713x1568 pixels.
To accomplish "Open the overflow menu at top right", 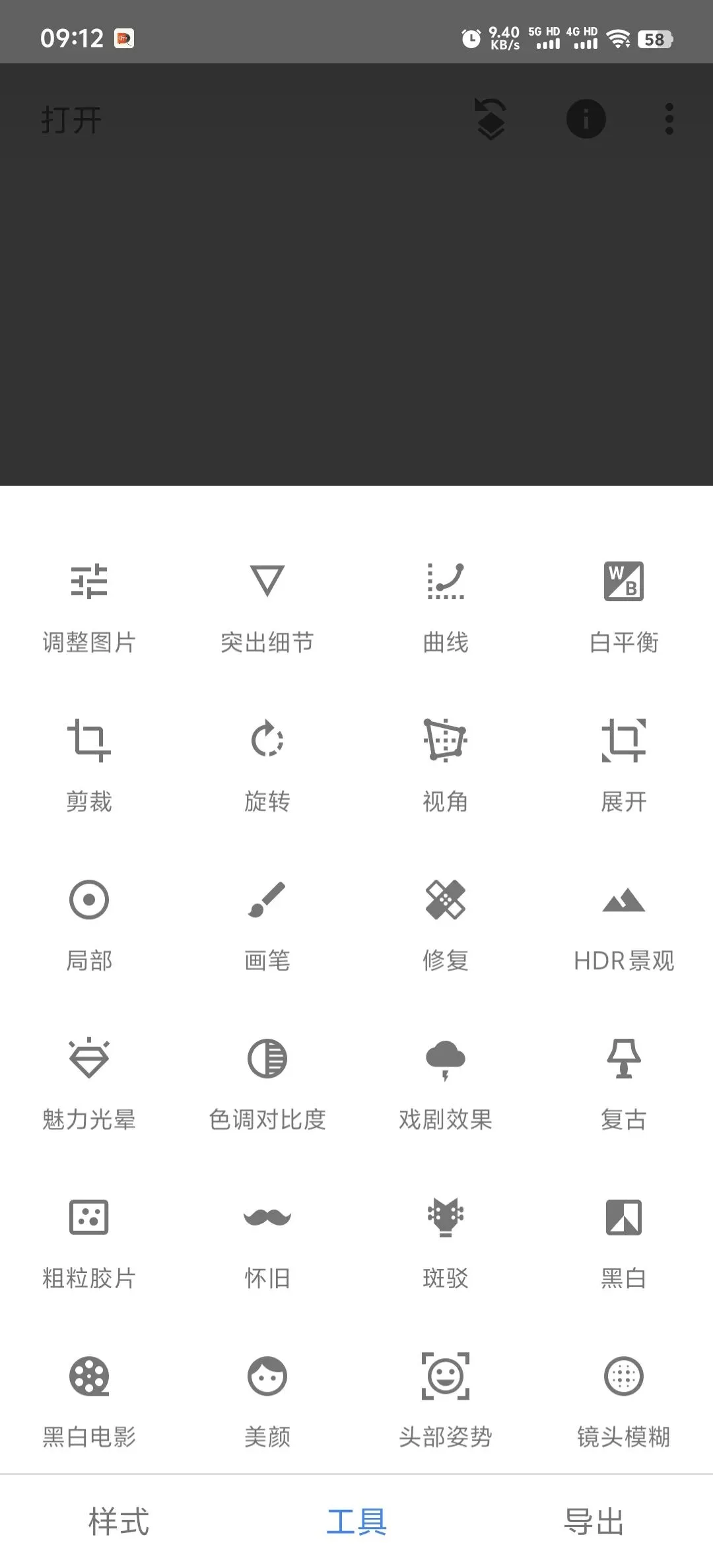I will point(669,119).
